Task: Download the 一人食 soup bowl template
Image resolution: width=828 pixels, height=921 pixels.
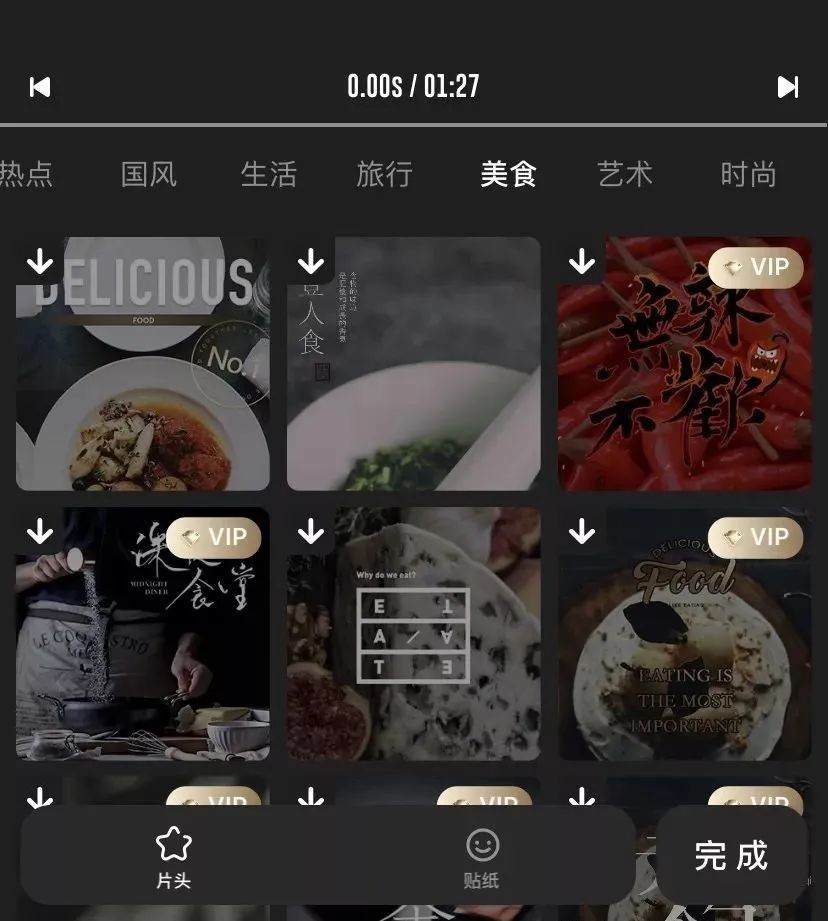Action: click(311, 261)
